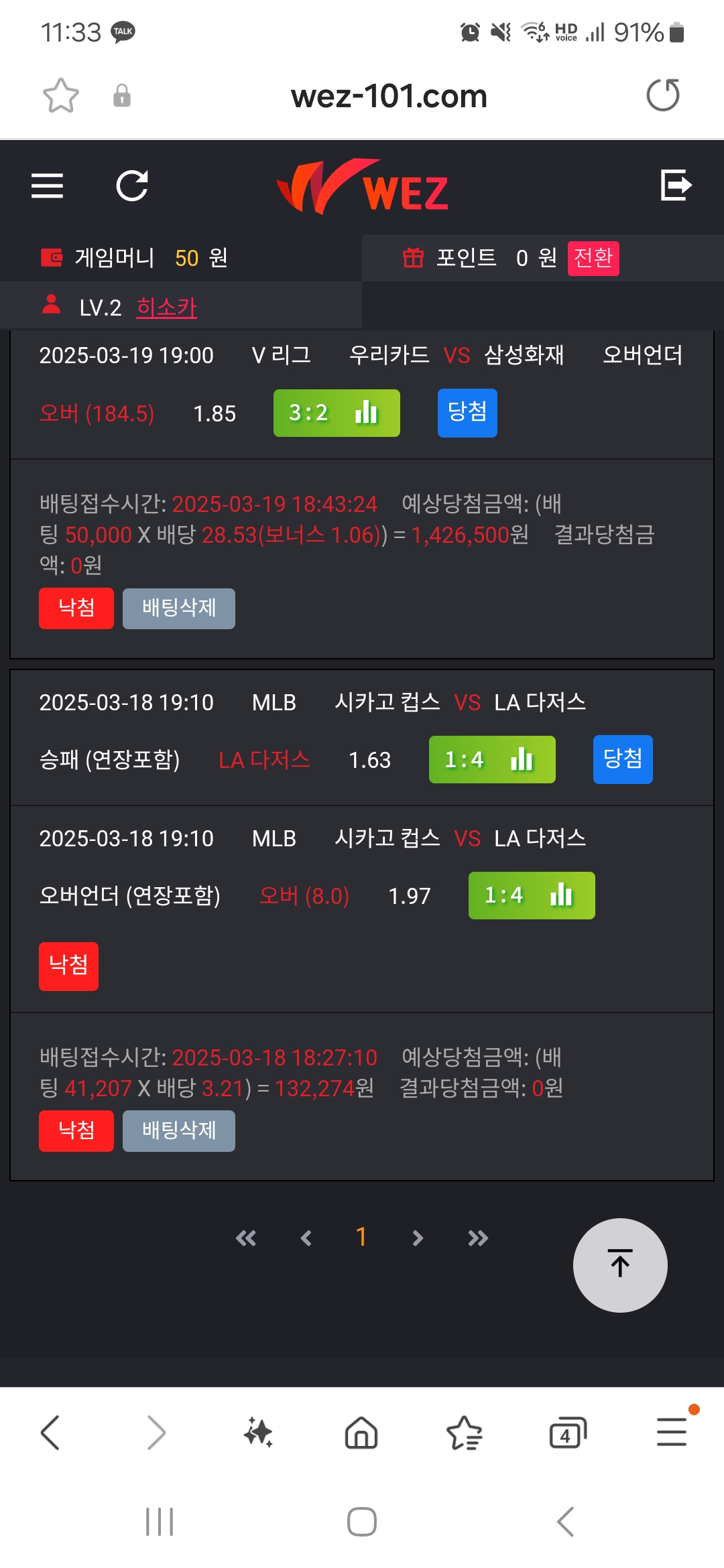Bookmark this site with the star icon
This screenshot has width=724, height=1568.
(61, 95)
